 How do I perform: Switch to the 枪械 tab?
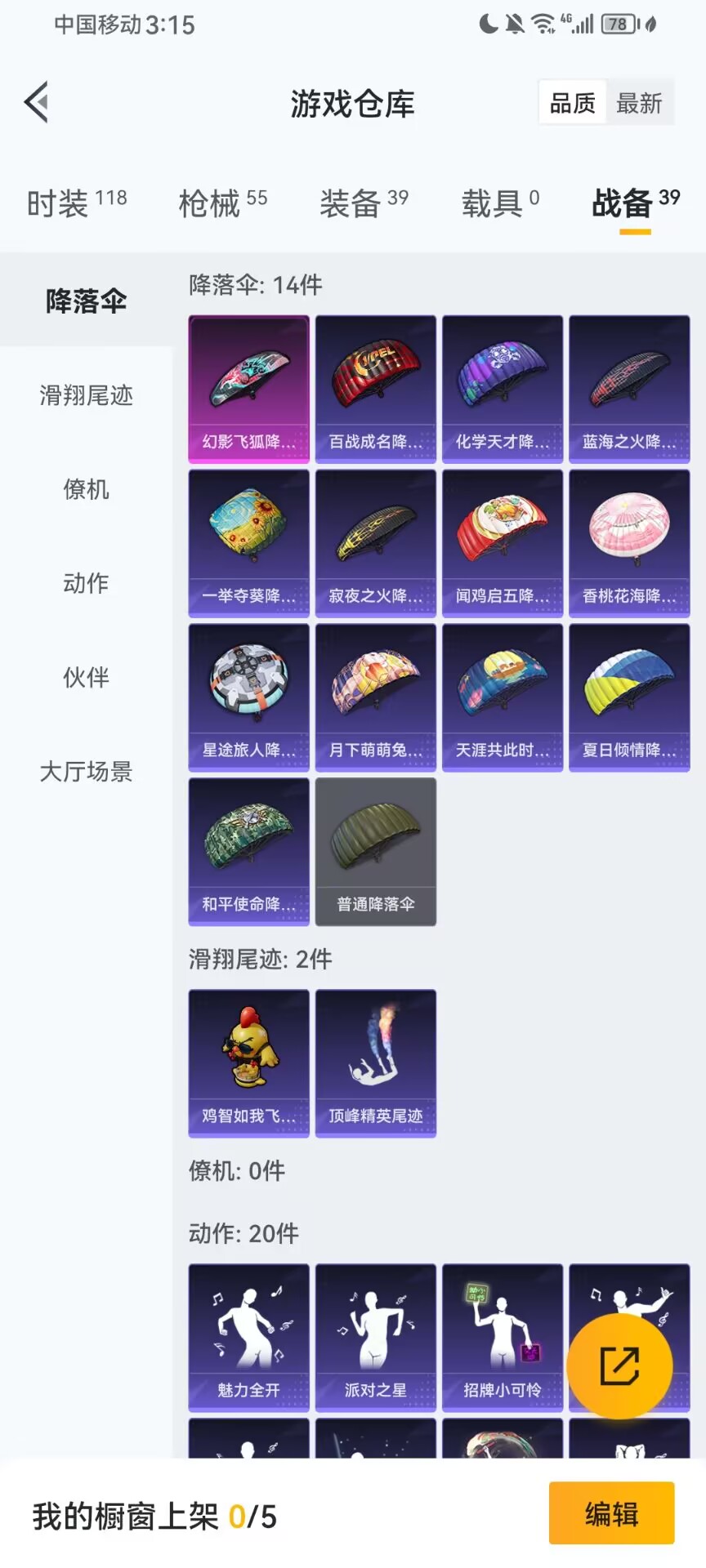click(x=222, y=203)
